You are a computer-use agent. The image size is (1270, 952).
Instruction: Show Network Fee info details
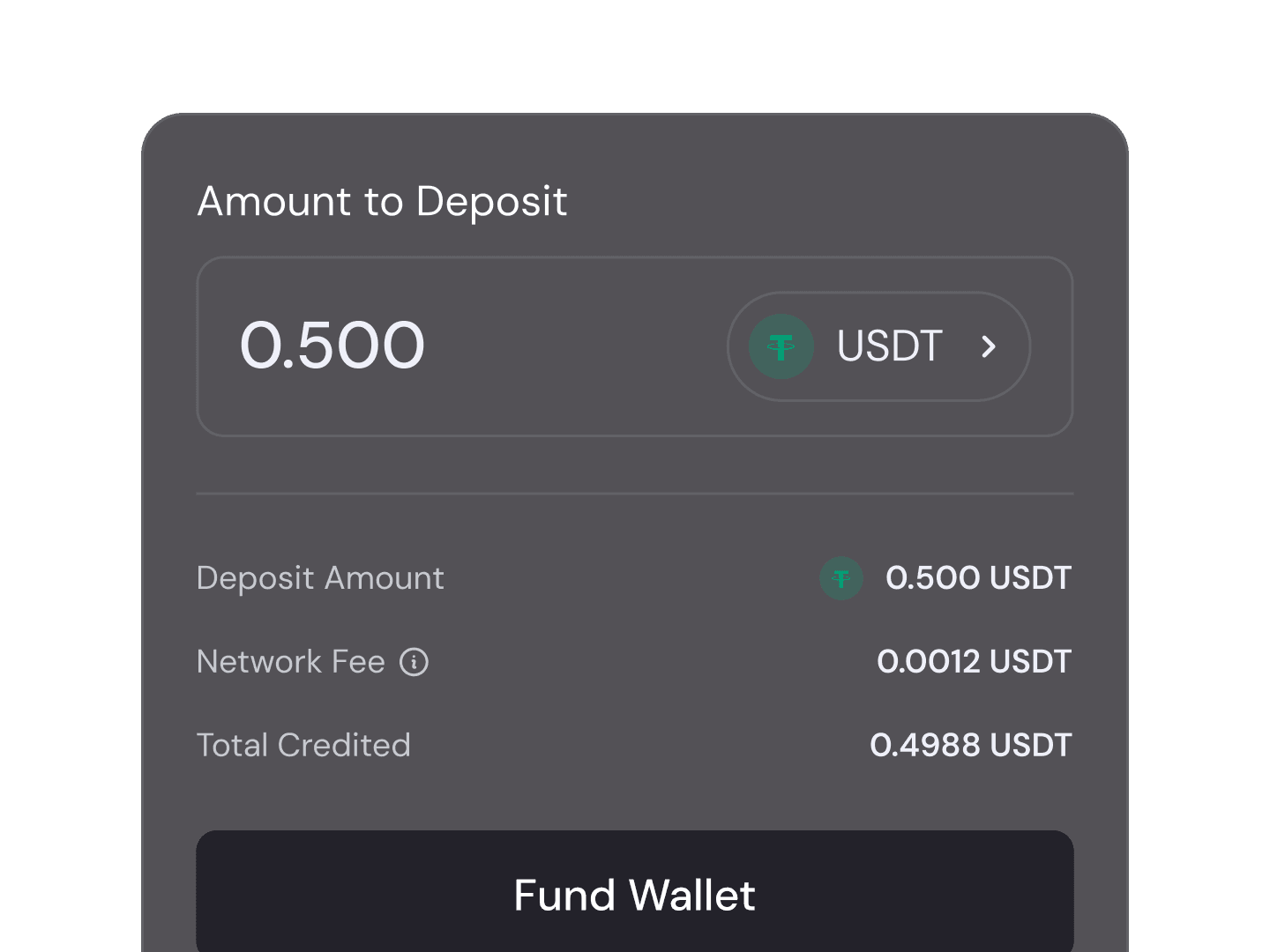coord(414,662)
